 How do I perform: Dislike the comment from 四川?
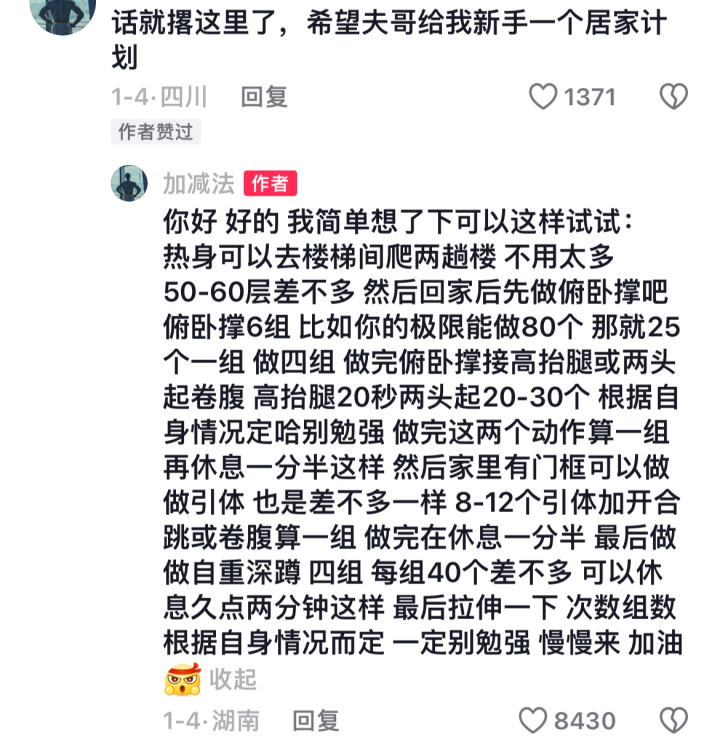(x=673, y=96)
